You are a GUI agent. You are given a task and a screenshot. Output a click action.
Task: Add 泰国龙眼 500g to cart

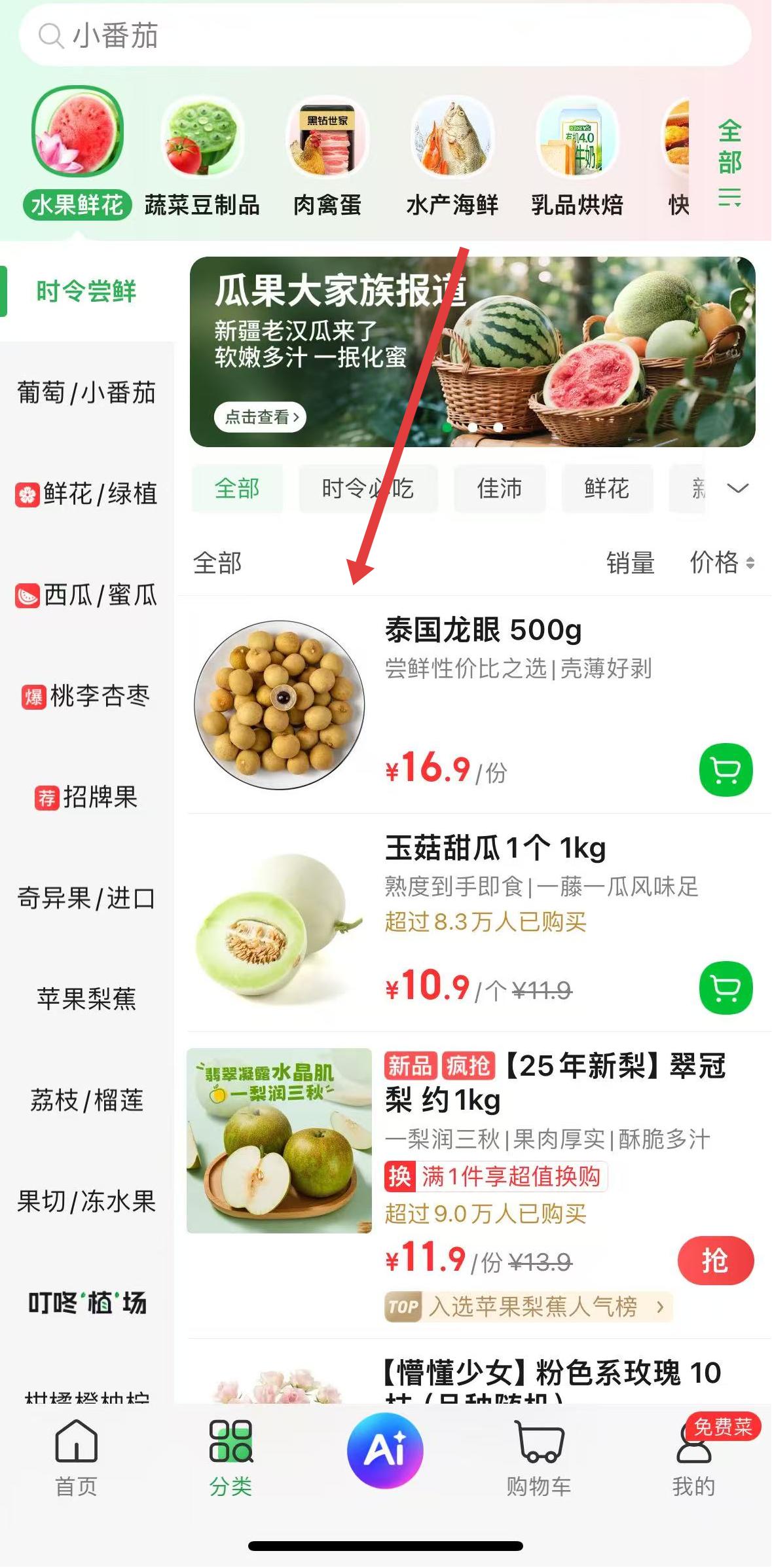(x=726, y=770)
